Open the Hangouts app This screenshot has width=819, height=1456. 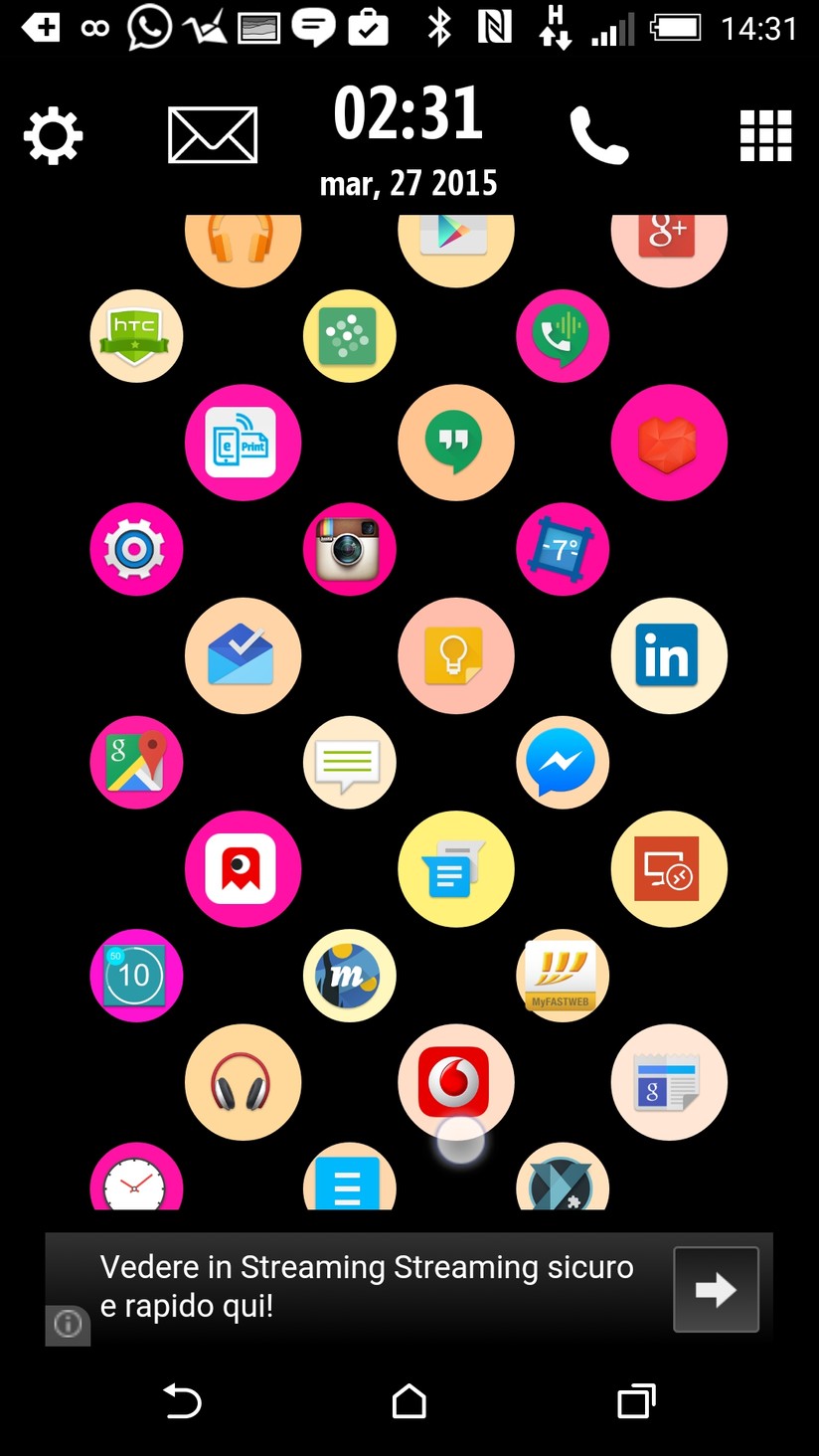click(455, 443)
